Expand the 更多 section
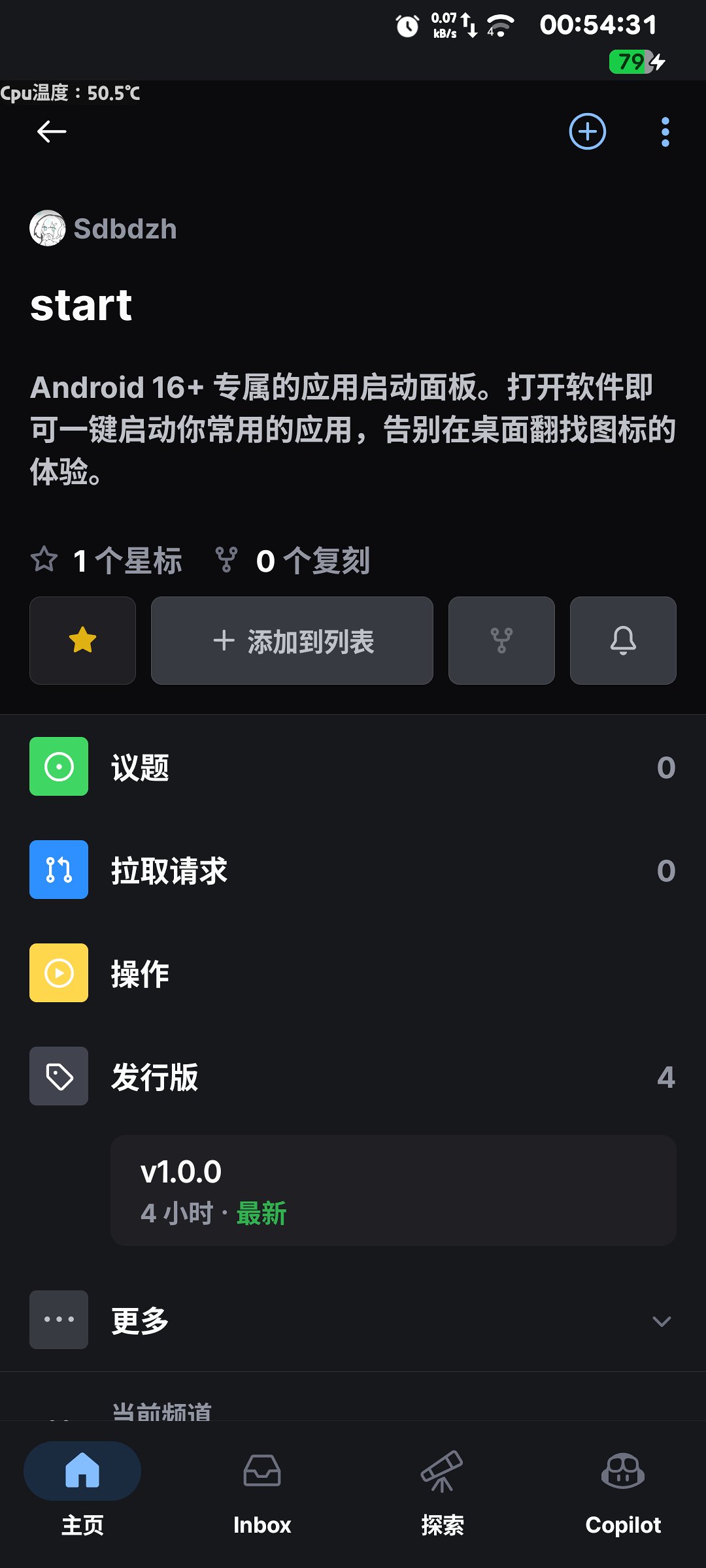The height and width of the screenshot is (1568, 706). point(353,1320)
